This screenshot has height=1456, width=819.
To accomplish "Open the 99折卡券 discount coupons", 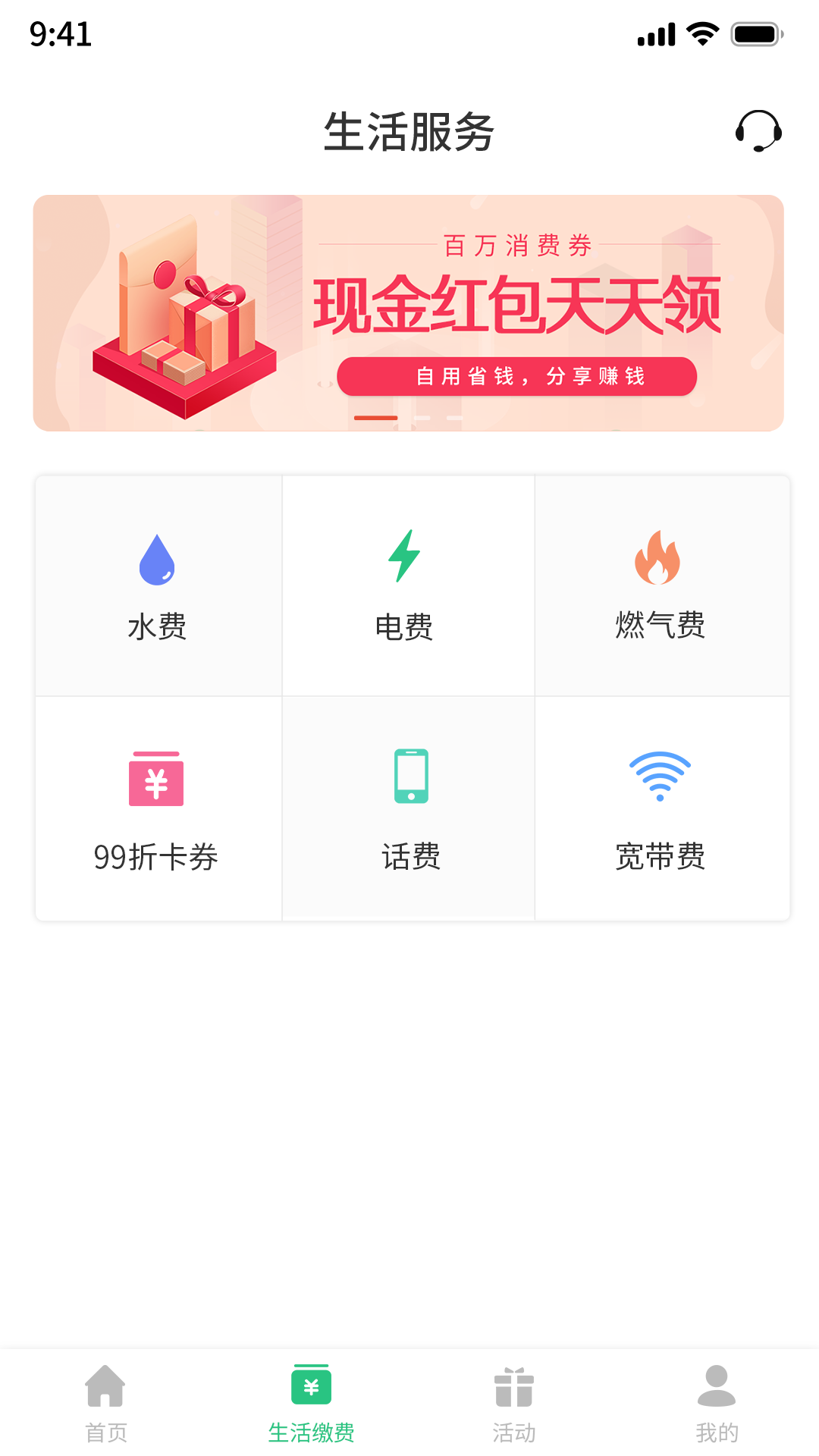I will pos(157,808).
